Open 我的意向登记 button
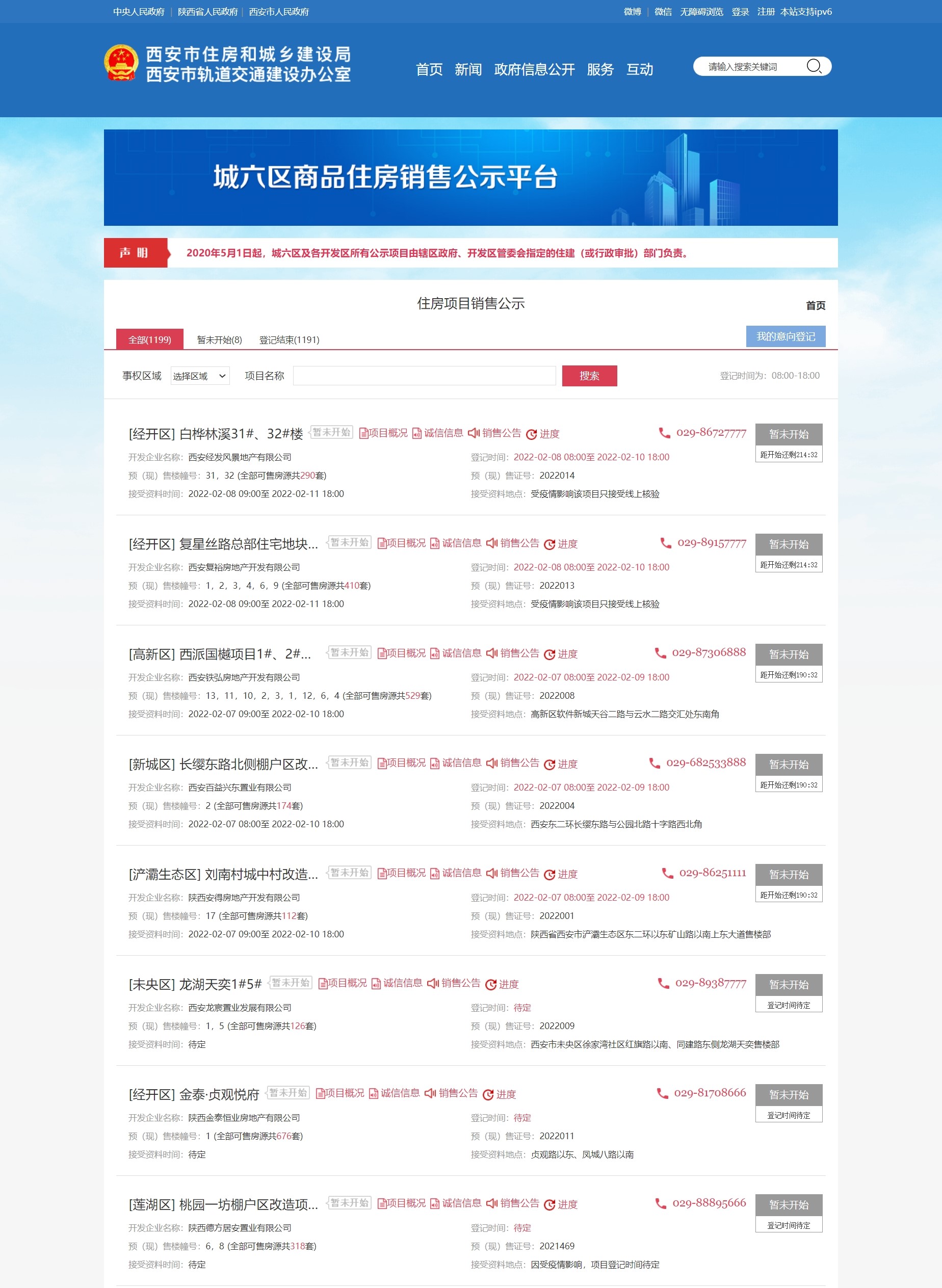 [785, 336]
